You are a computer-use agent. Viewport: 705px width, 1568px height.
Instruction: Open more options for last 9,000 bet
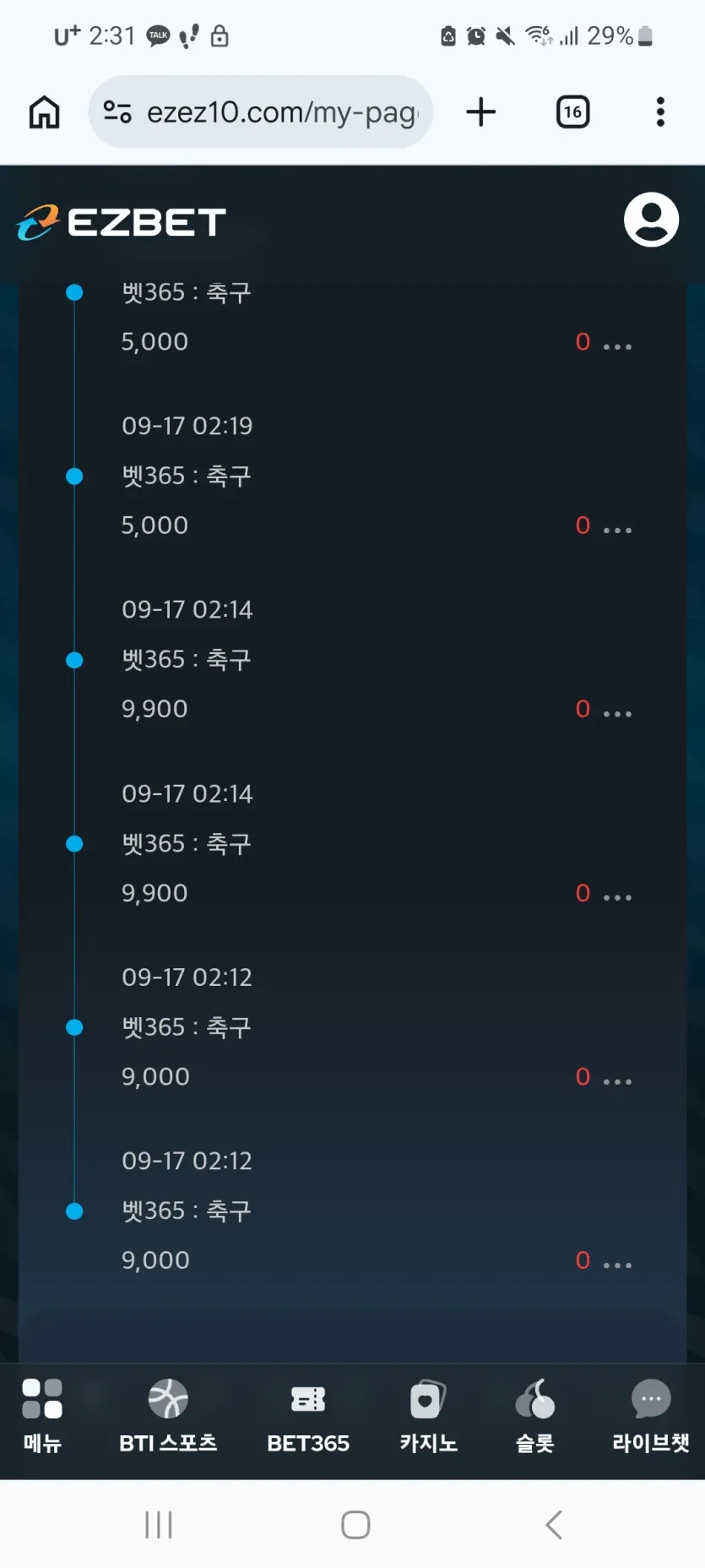617,1265
